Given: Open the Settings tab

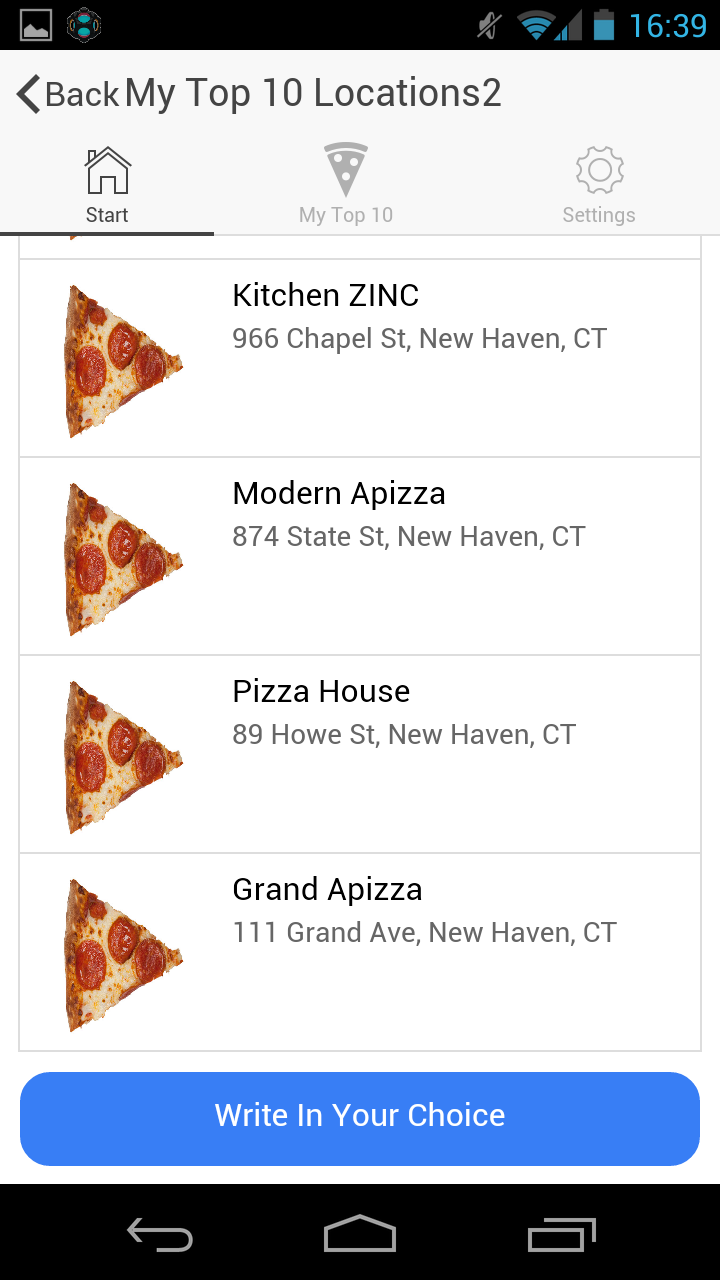Looking at the screenshot, I should click(599, 186).
